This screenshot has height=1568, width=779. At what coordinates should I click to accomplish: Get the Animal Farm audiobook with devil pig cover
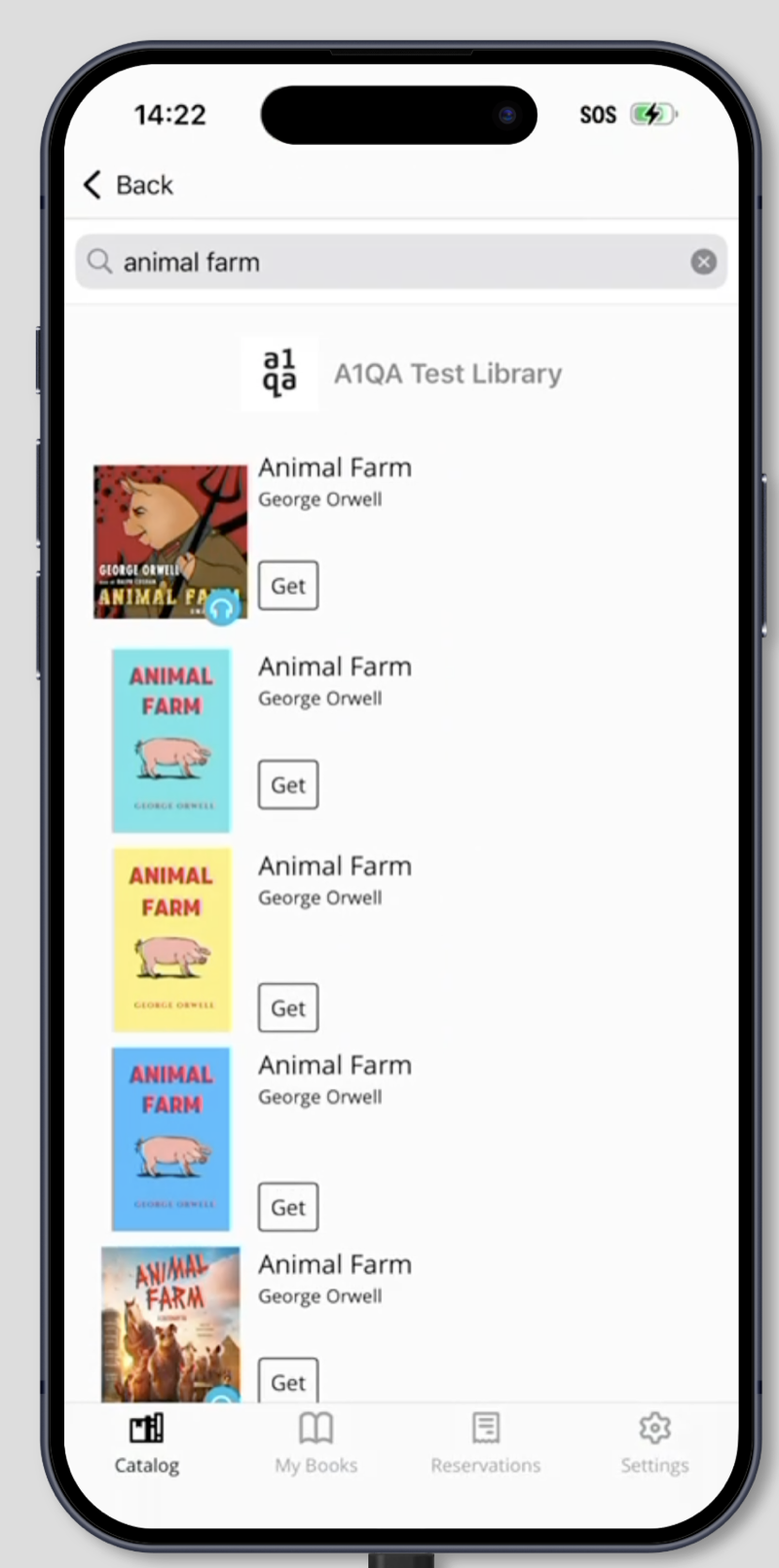[288, 586]
